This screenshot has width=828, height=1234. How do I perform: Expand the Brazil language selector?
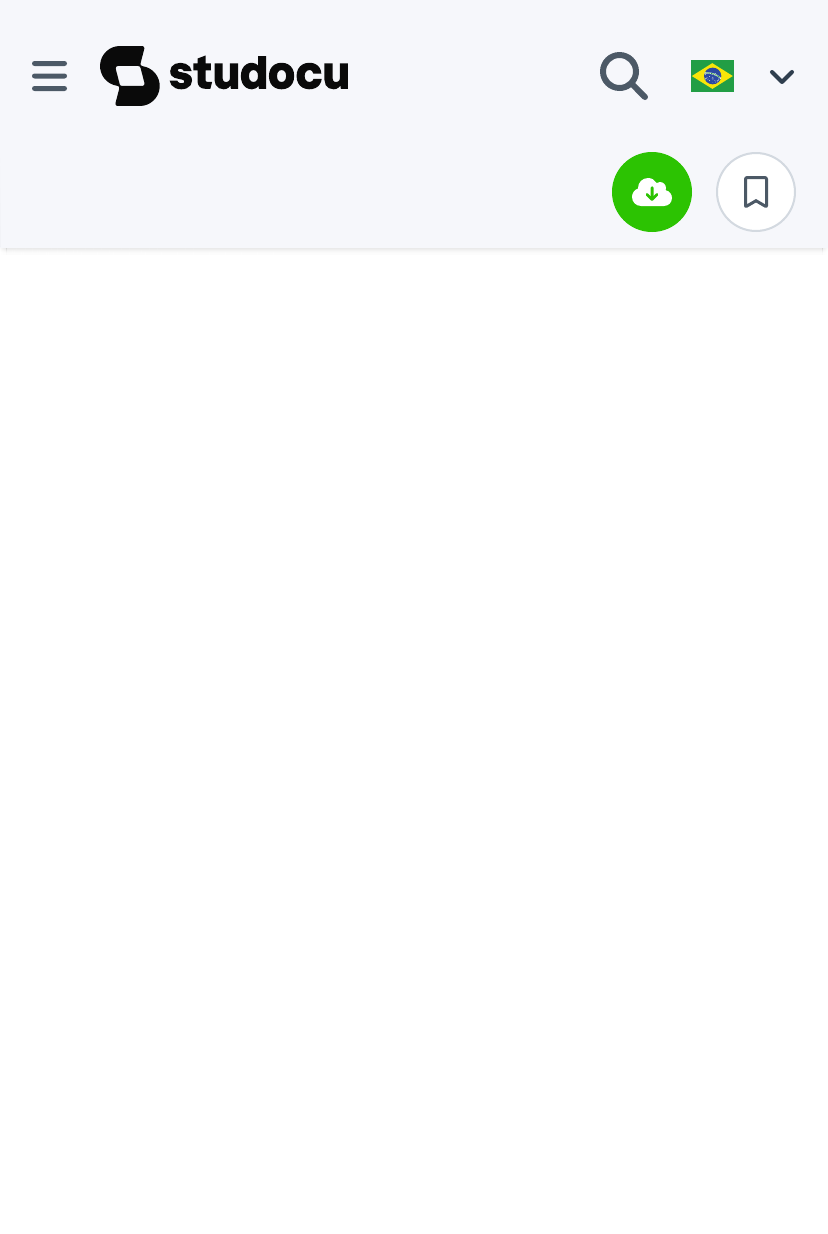click(x=742, y=76)
